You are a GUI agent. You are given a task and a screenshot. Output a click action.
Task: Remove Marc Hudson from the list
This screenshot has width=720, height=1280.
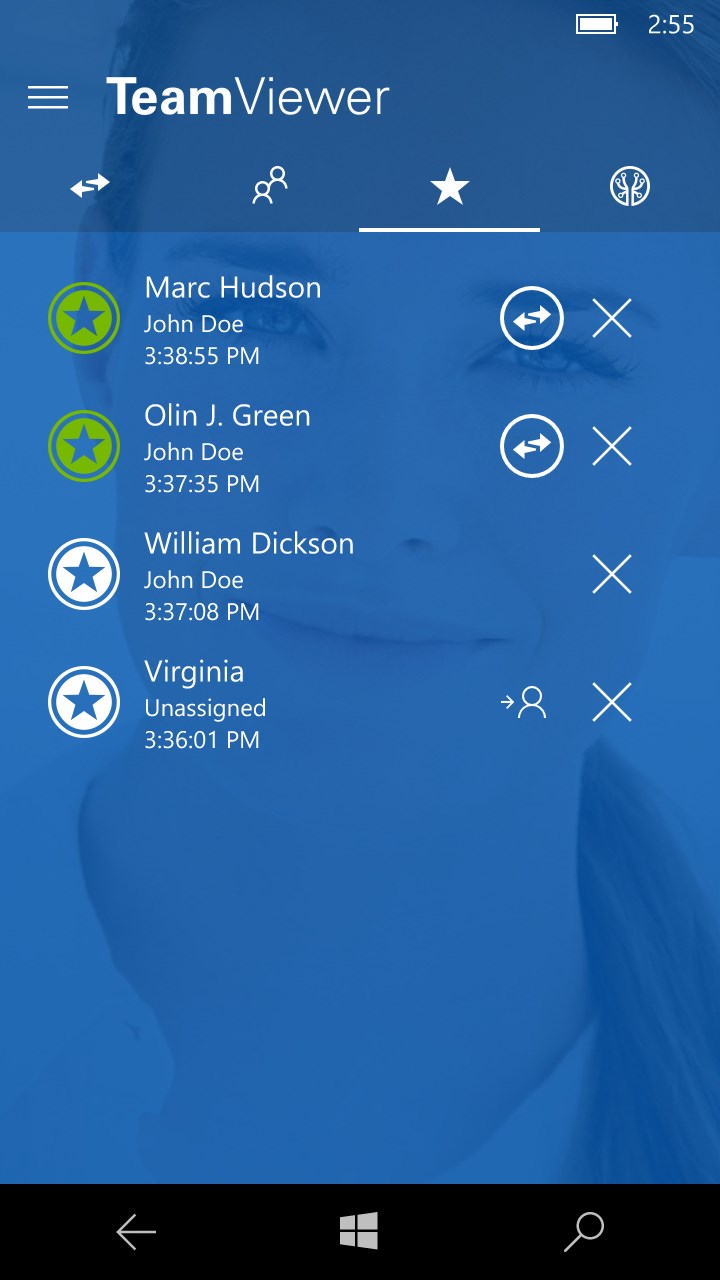[x=612, y=319]
